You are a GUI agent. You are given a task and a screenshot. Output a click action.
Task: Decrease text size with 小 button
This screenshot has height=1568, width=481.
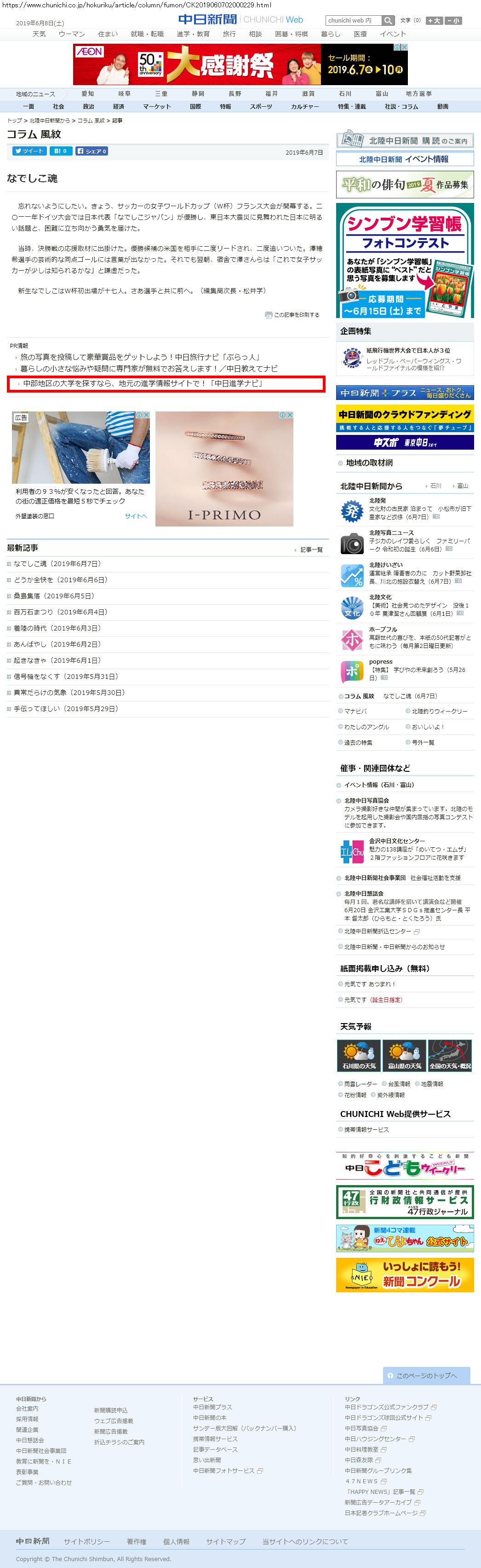pos(453,21)
